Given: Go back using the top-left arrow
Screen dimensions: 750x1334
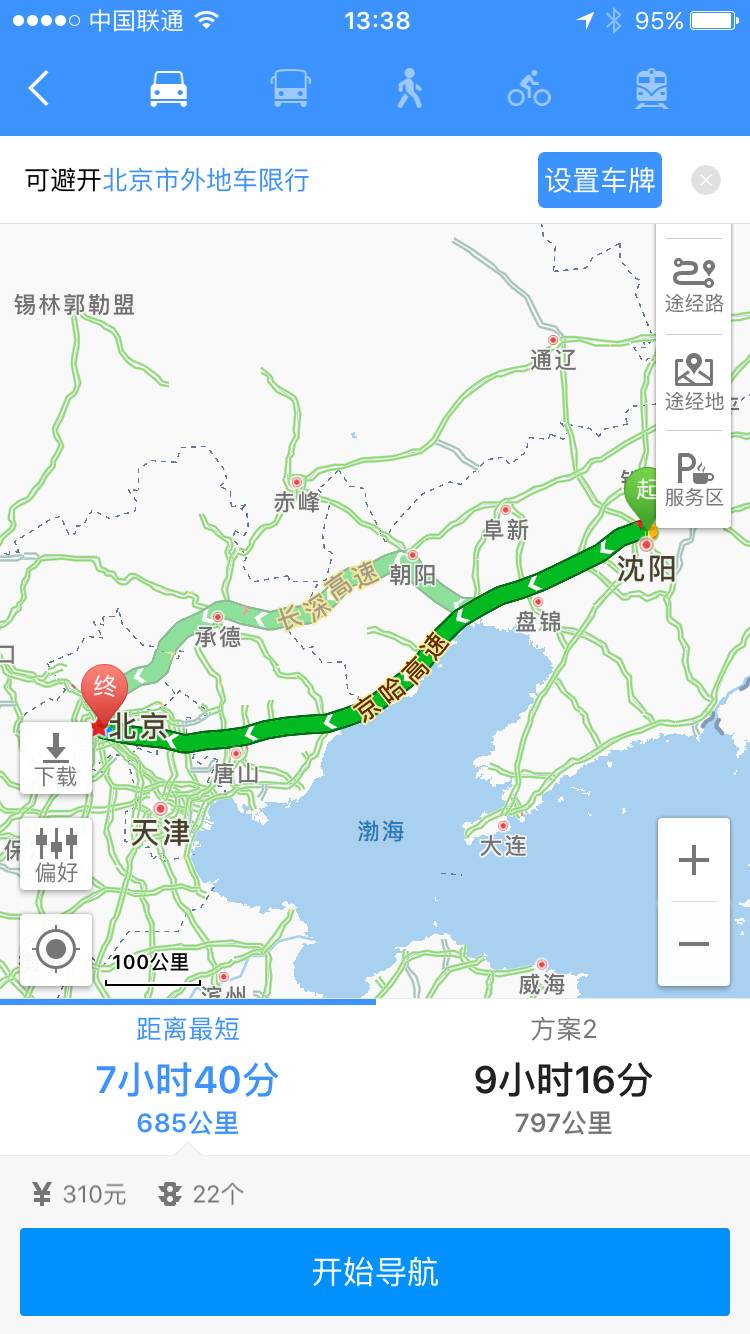Looking at the screenshot, I should click(38, 89).
